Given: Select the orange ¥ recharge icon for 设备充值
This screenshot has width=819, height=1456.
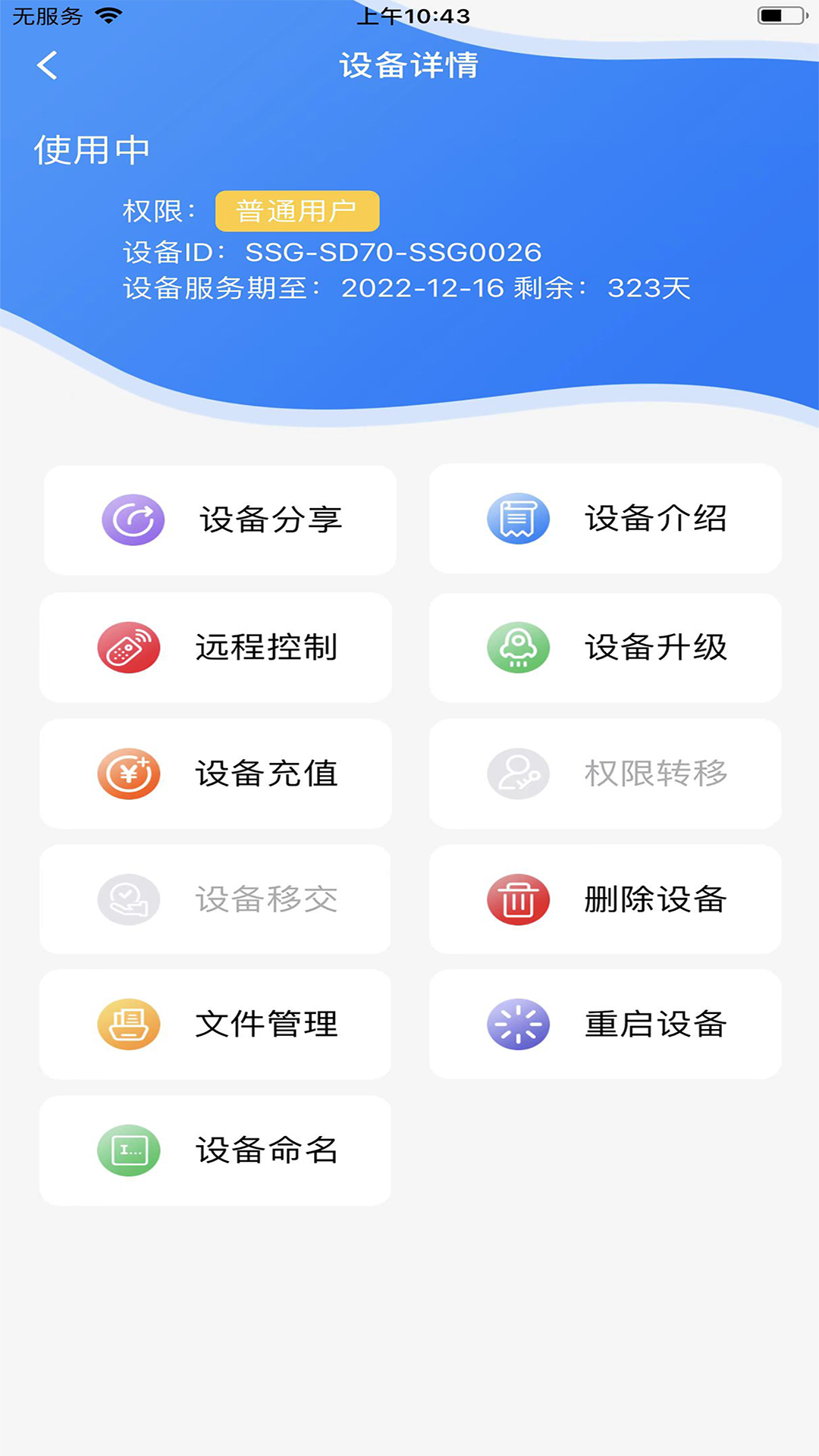Looking at the screenshot, I should click(x=129, y=773).
